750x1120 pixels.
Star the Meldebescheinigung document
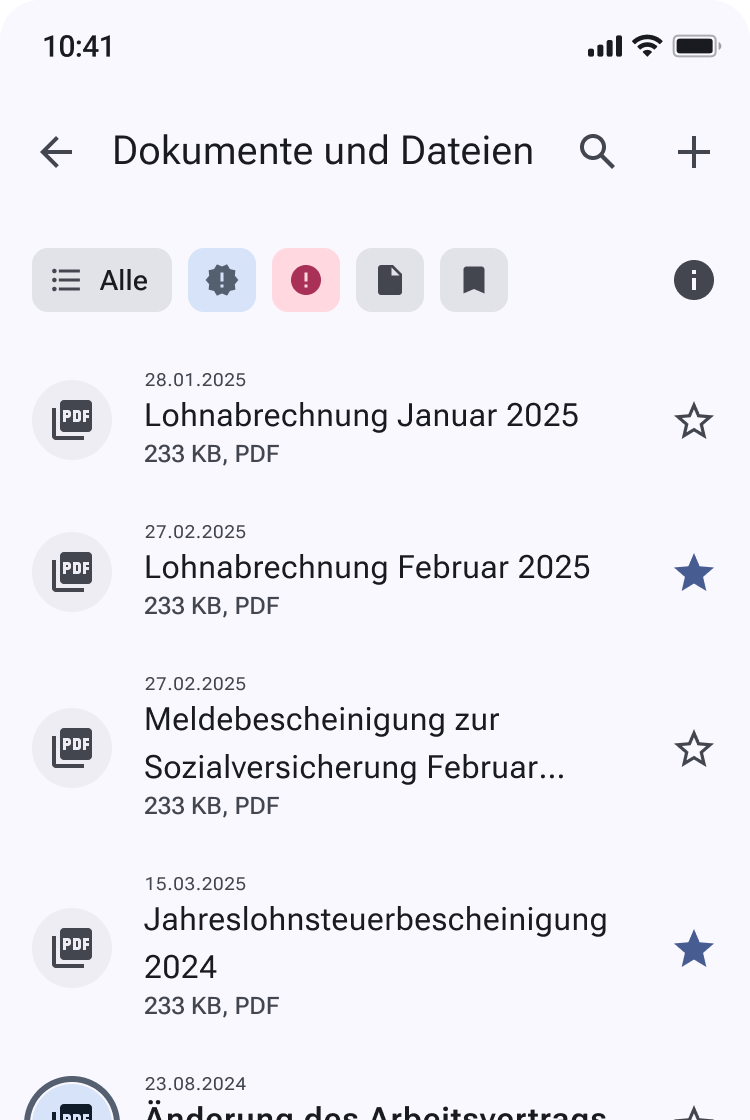click(x=694, y=749)
